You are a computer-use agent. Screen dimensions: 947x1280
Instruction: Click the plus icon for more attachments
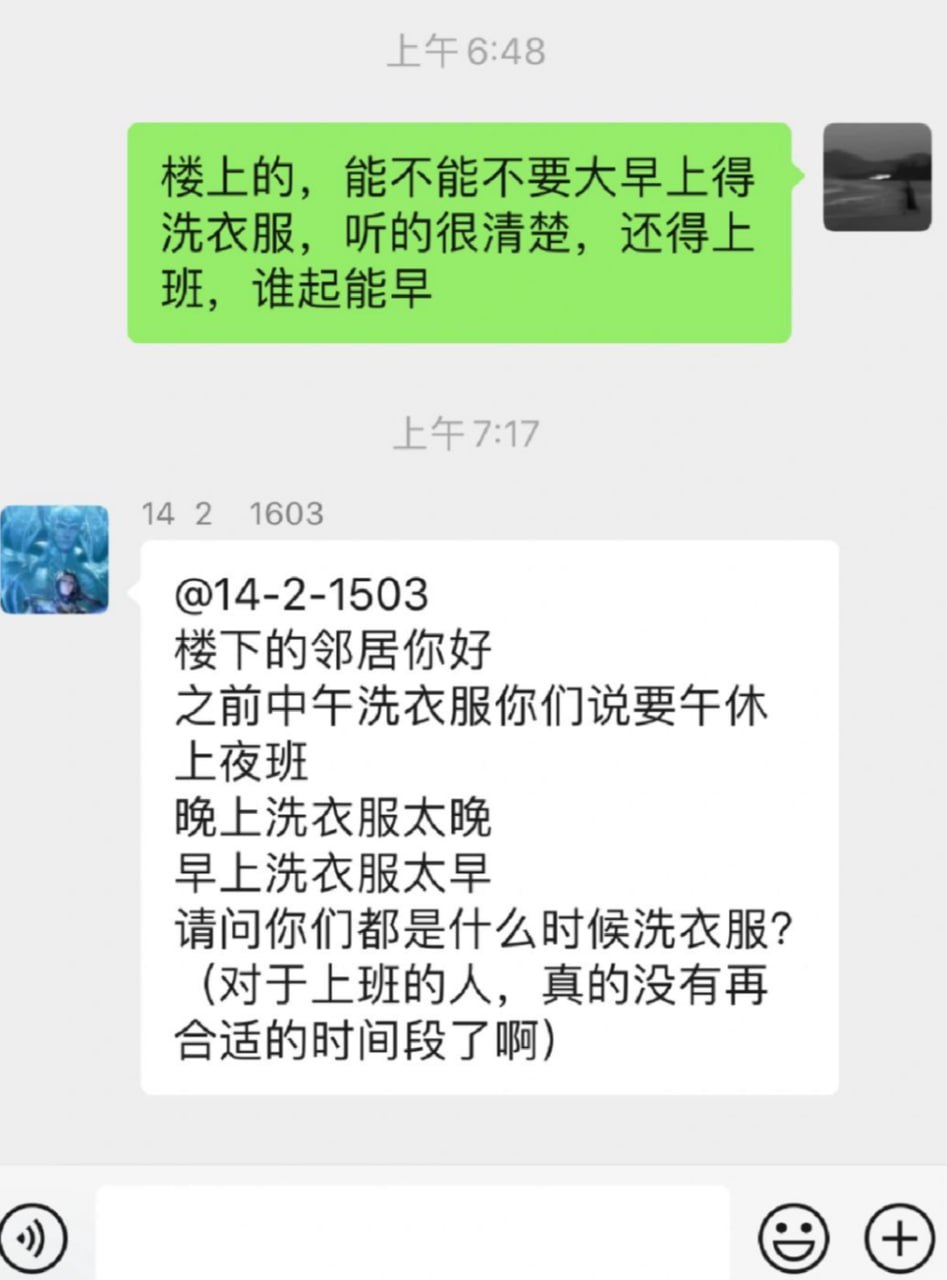coord(898,1237)
